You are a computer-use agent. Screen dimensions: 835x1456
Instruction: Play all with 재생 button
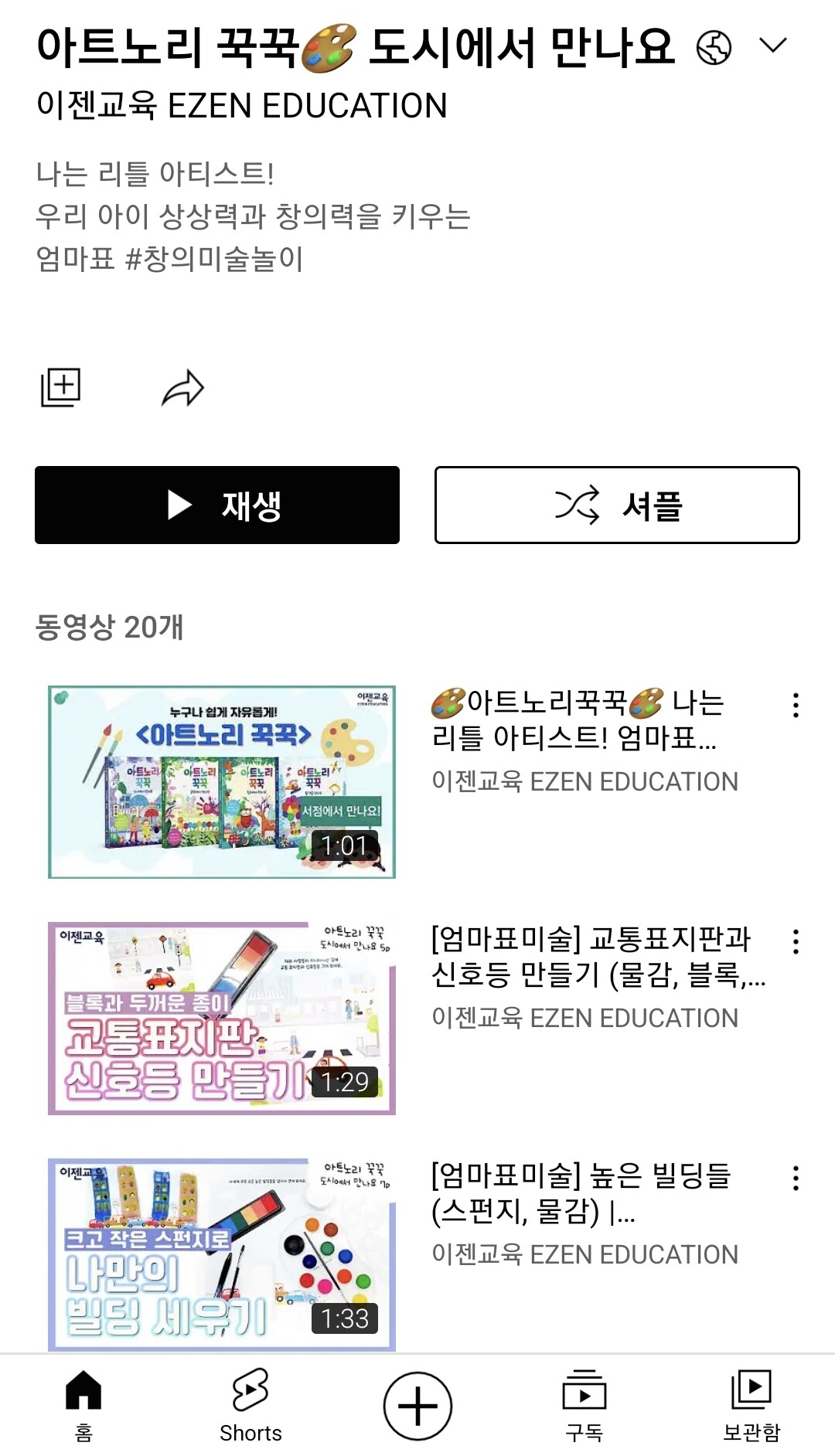[x=217, y=505]
